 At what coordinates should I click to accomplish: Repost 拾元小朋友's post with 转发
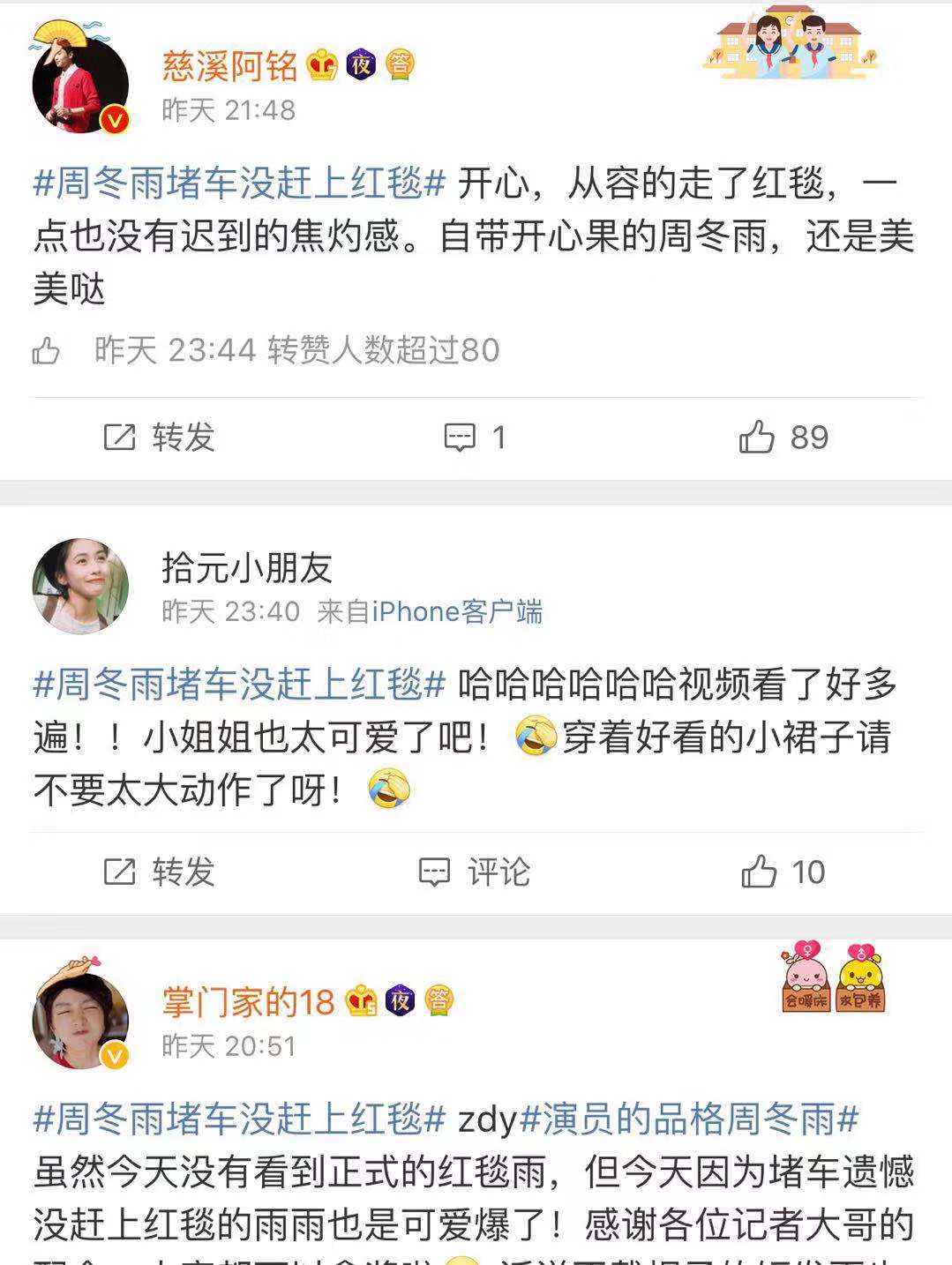point(160,872)
